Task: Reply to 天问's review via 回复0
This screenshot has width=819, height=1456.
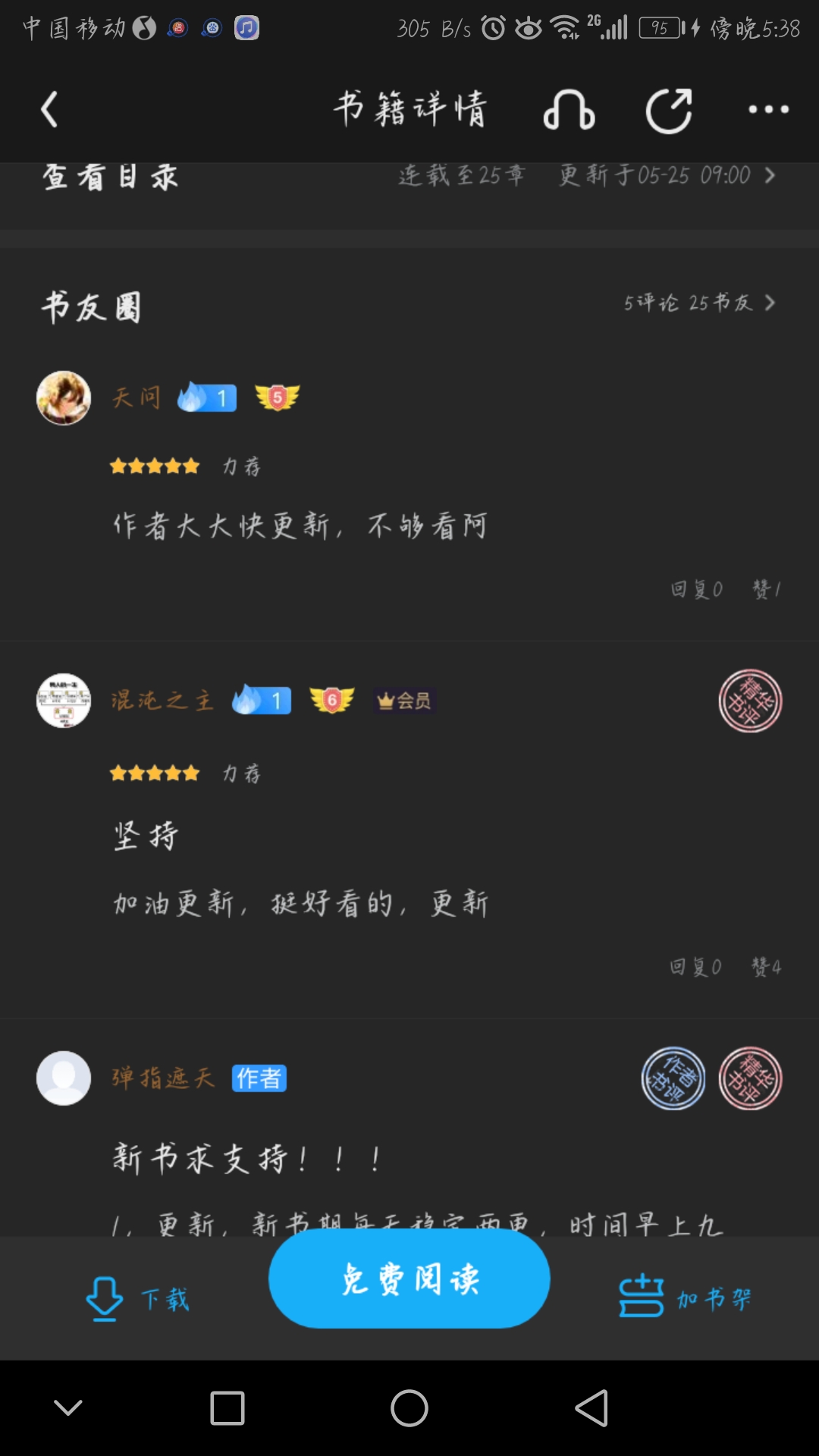Action: 696,589
